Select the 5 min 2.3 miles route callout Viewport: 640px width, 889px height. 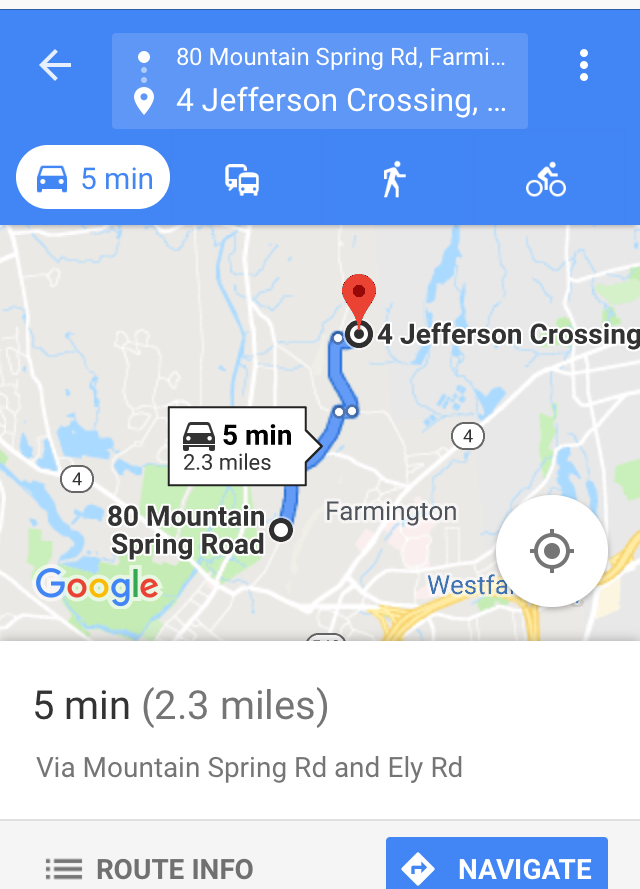(x=237, y=446)
